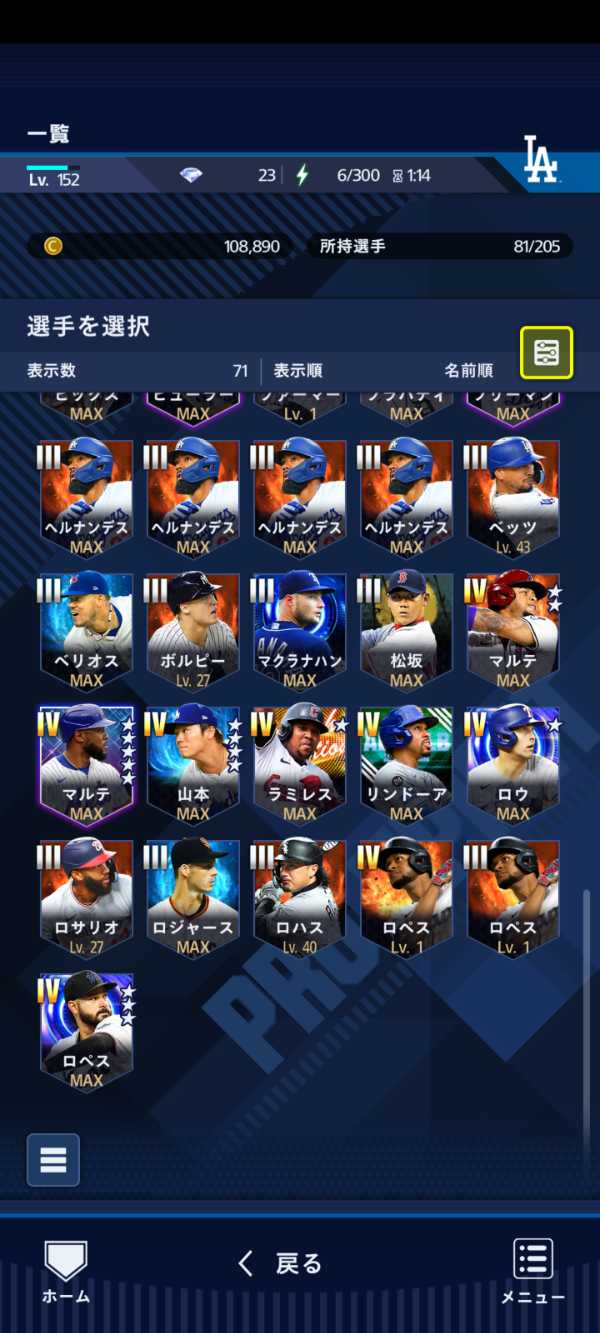600x1333 pixels.
Task: Open the filter and sort settings
Action: pos(546,352)
